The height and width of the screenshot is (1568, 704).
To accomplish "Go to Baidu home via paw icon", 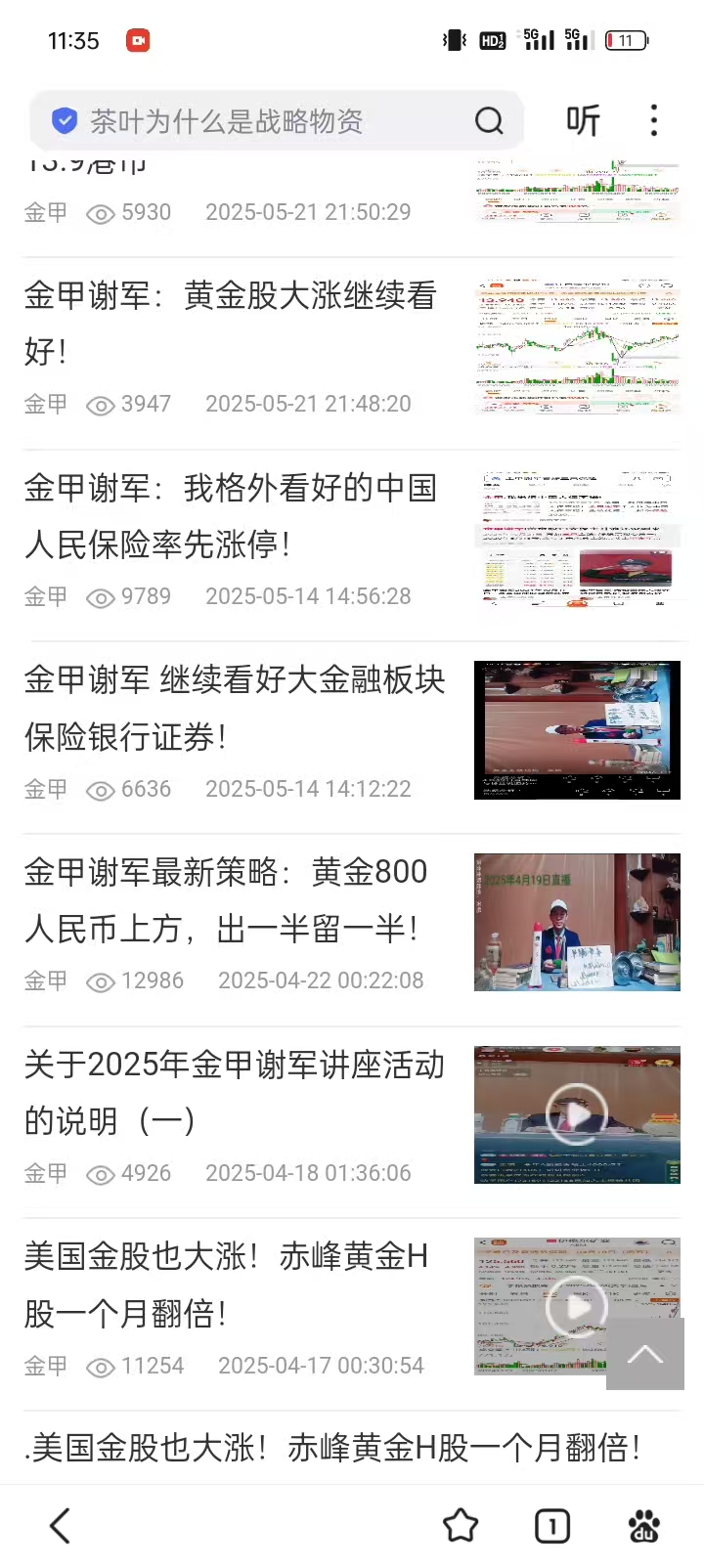I will pyautogui.click(x=643, y=1525).
